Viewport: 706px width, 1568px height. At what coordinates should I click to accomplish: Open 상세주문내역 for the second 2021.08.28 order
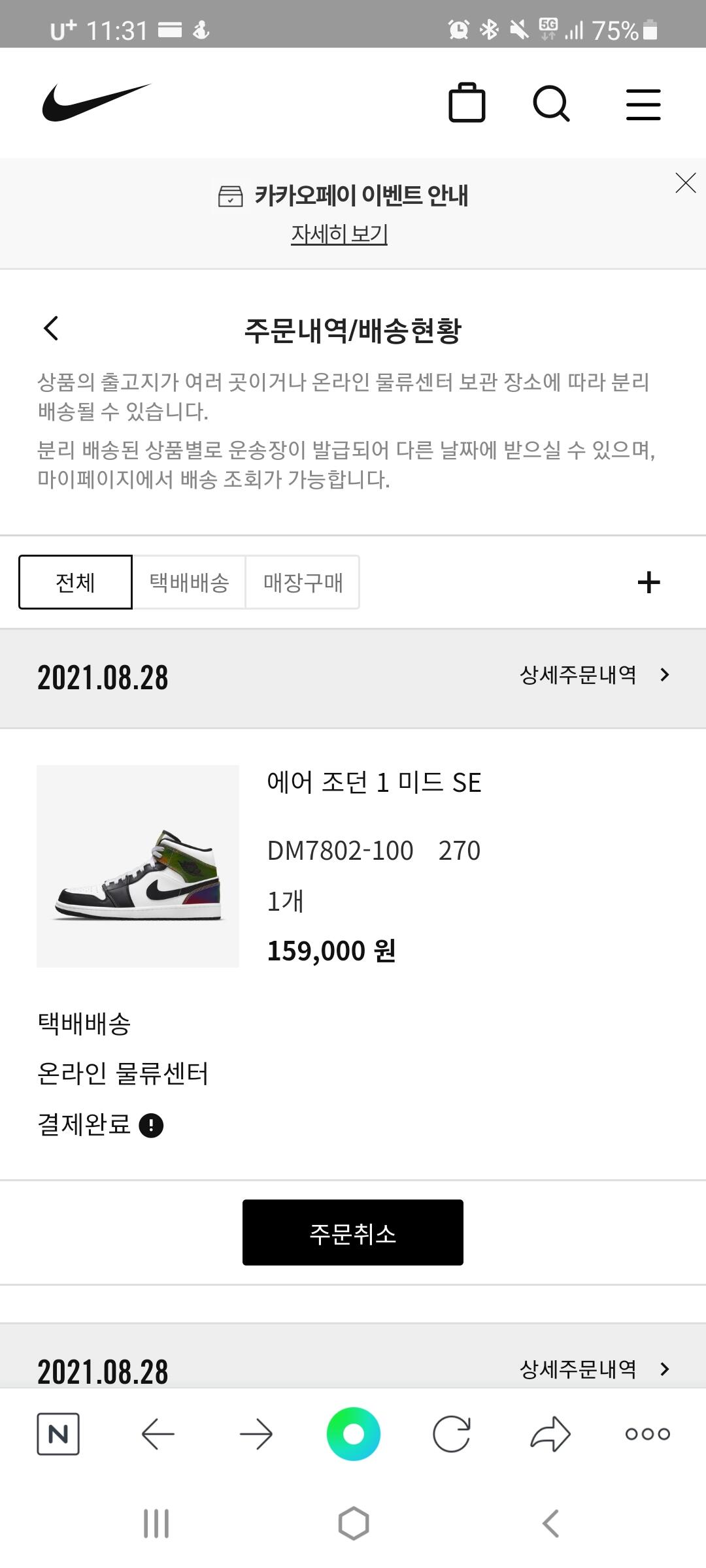[x=594, y=1369]
